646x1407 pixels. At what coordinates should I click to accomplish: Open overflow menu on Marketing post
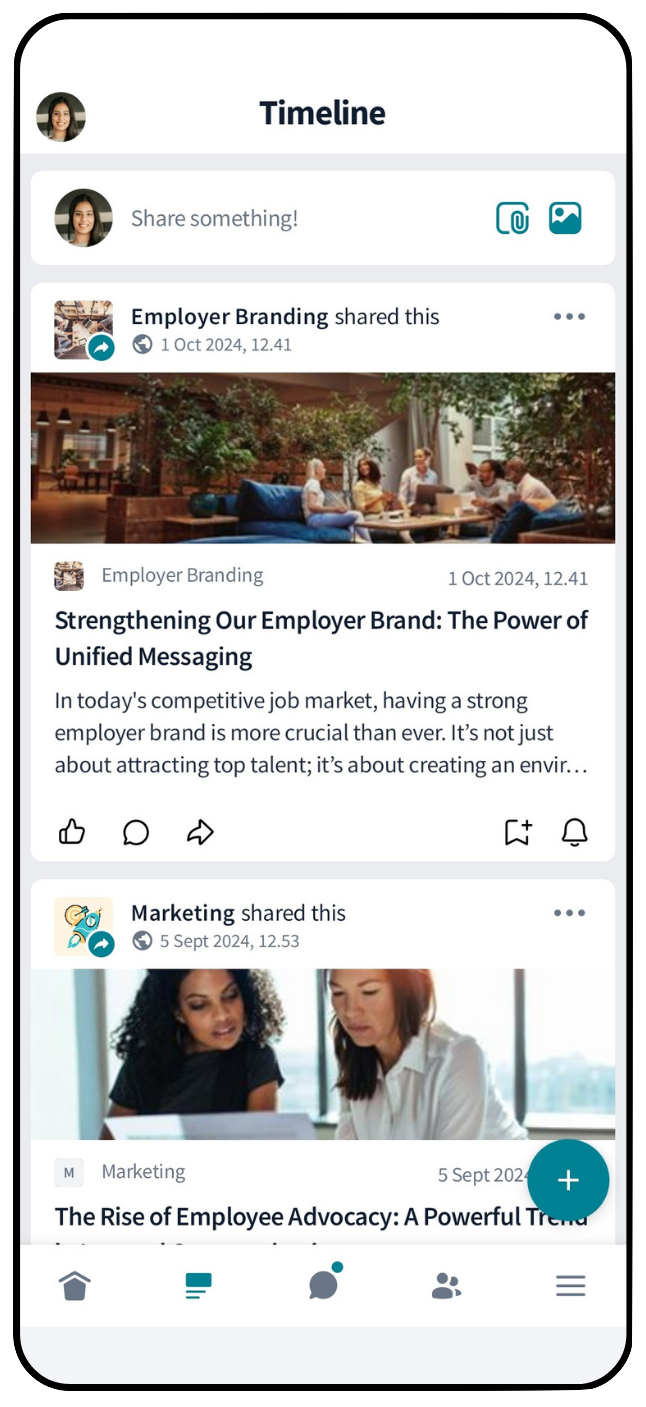point(569,913)
